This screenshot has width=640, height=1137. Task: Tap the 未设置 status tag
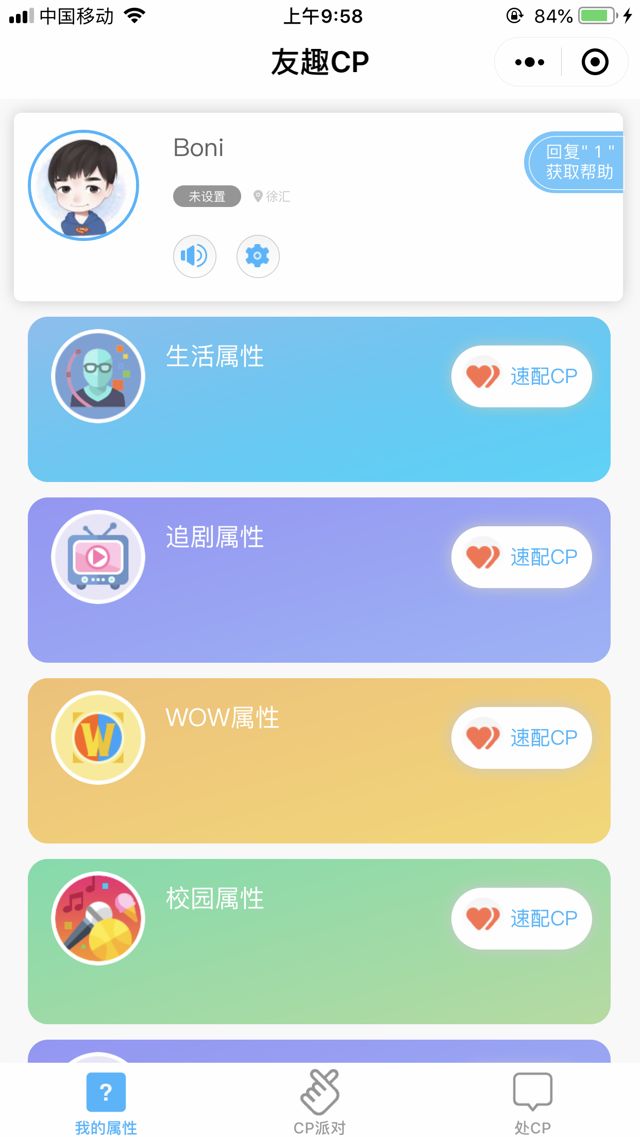207,196
